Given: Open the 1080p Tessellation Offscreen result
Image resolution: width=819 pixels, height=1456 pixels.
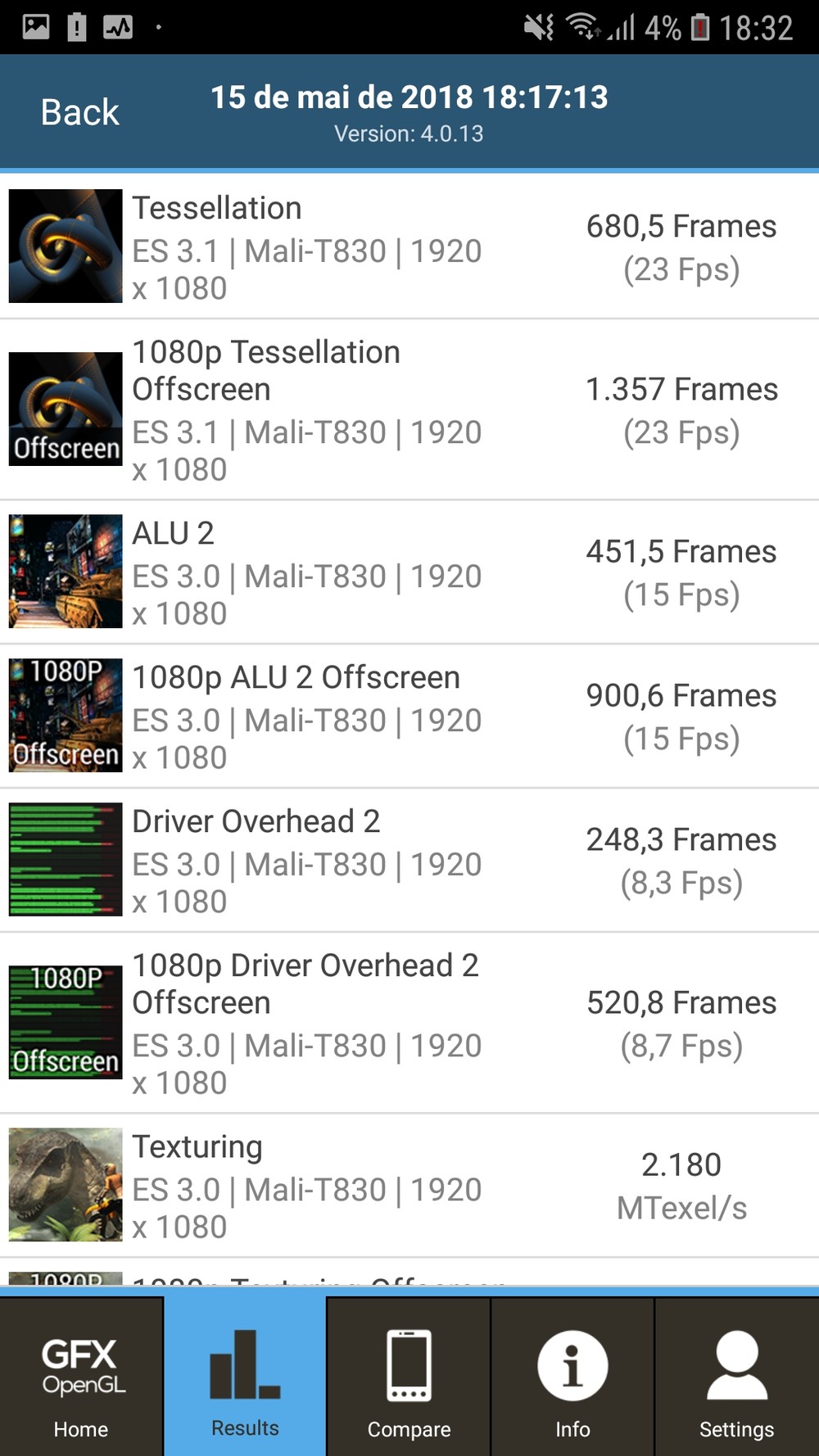Looking at the screenshot, I should 409,409.
